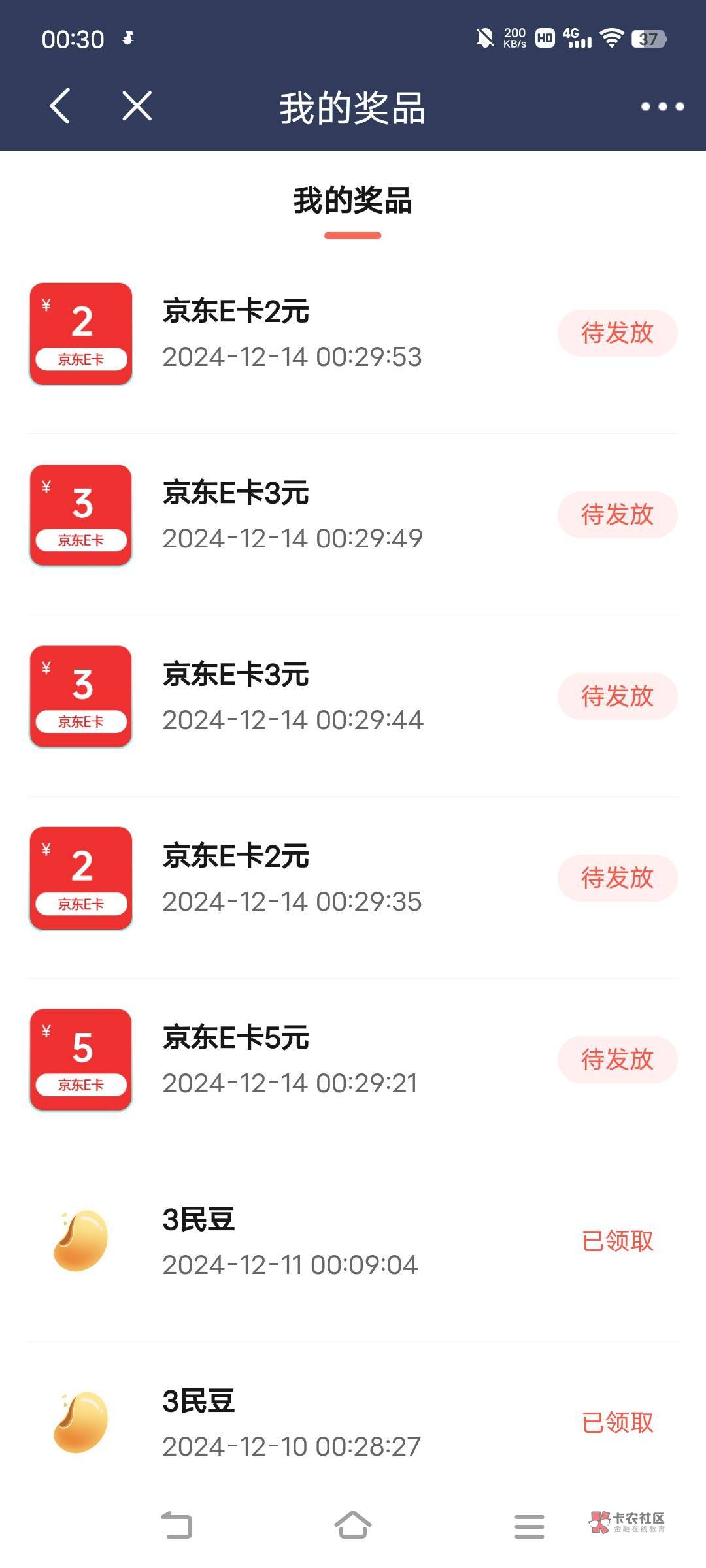706x1568 pixels.
Task: Go back using the header arrow
Action: pos(60,106)
